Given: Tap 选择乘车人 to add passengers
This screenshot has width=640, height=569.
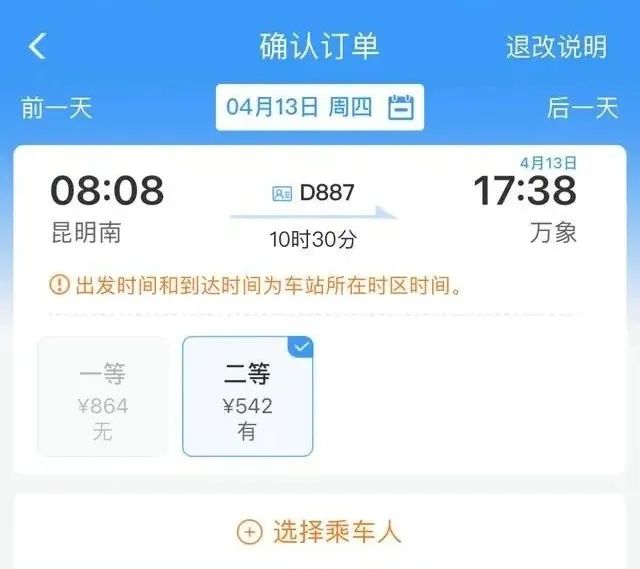Looking at the screenshot, I should click(319, 532).
